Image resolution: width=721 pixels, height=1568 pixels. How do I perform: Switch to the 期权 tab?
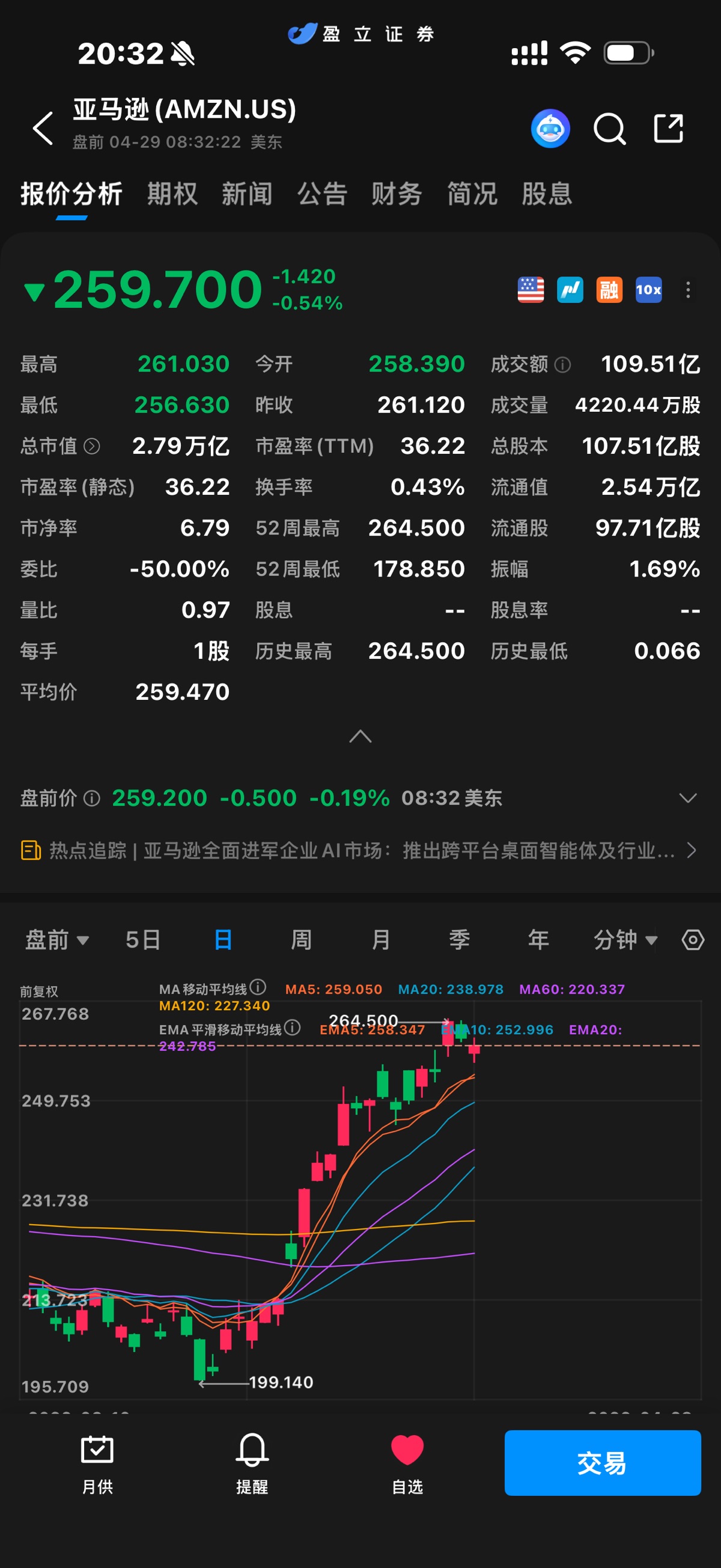coord(172,194)
